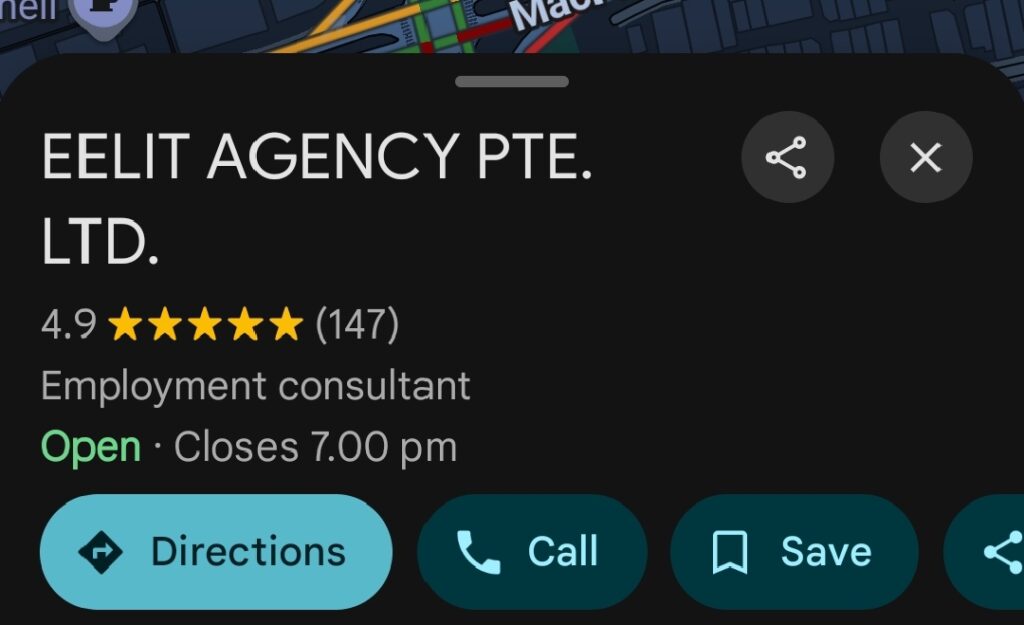Viewport: 1024px width, 625px height.
Task: Close the EELIT AGENCY place card
Action: (925, 158)
